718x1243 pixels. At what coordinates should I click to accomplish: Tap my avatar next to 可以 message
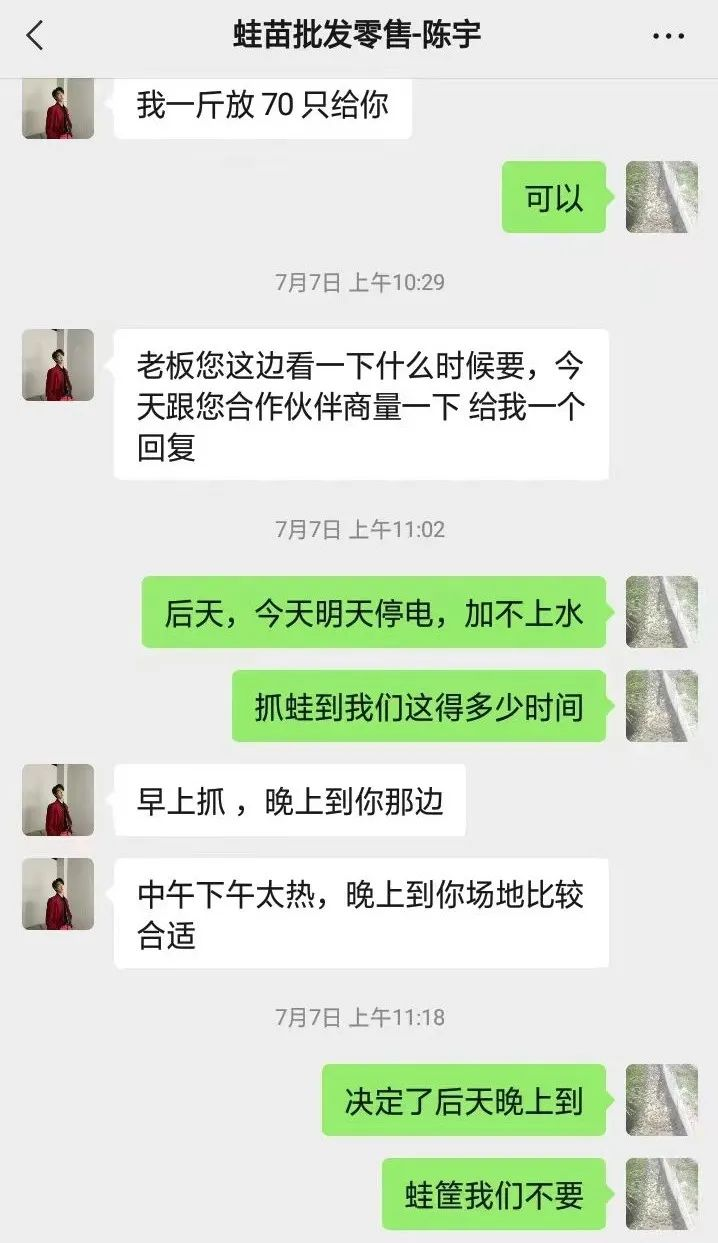pyautogui.click(x=662, y=197)
